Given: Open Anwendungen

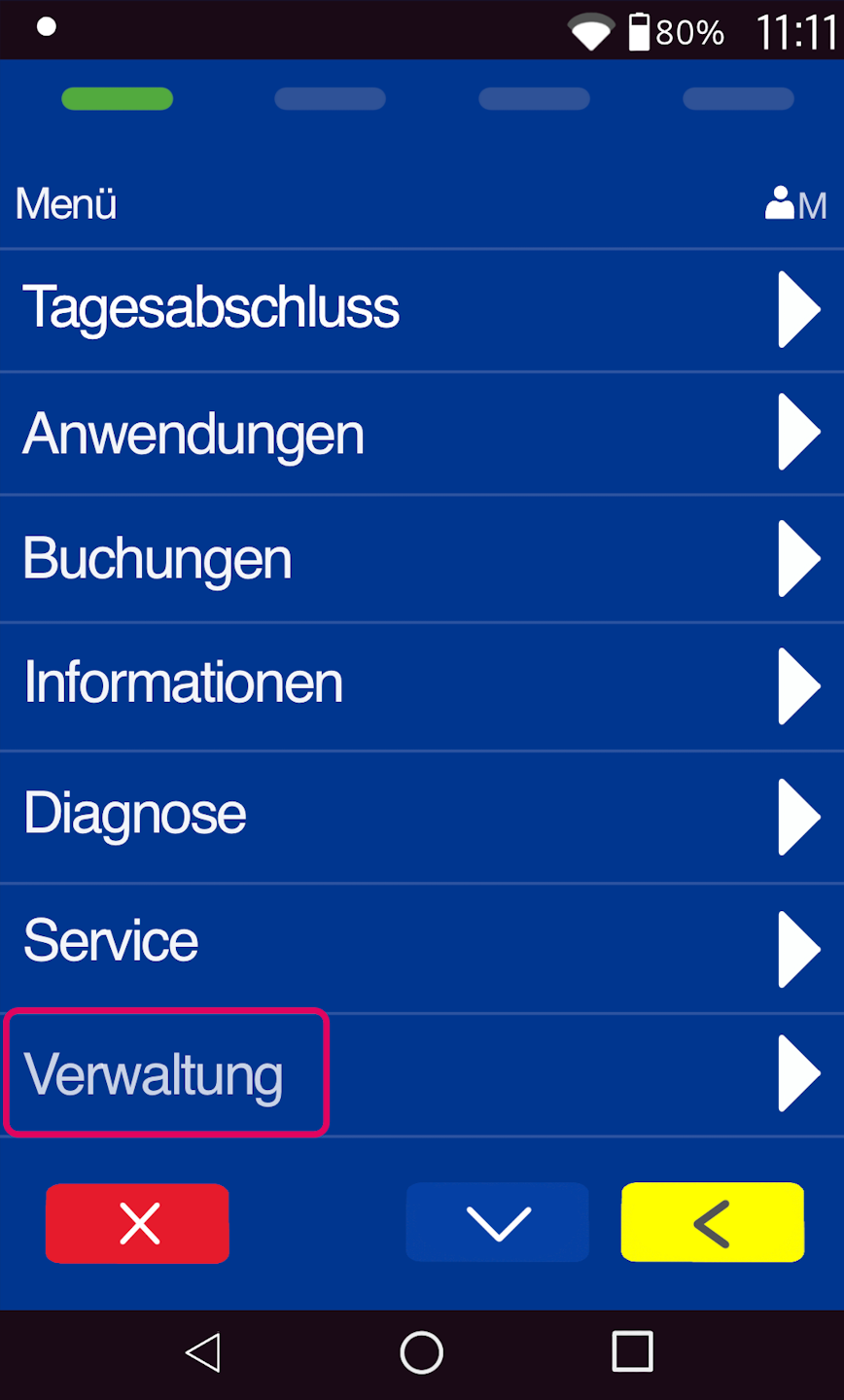Looking at the screenshot, I should click(421, 434).
